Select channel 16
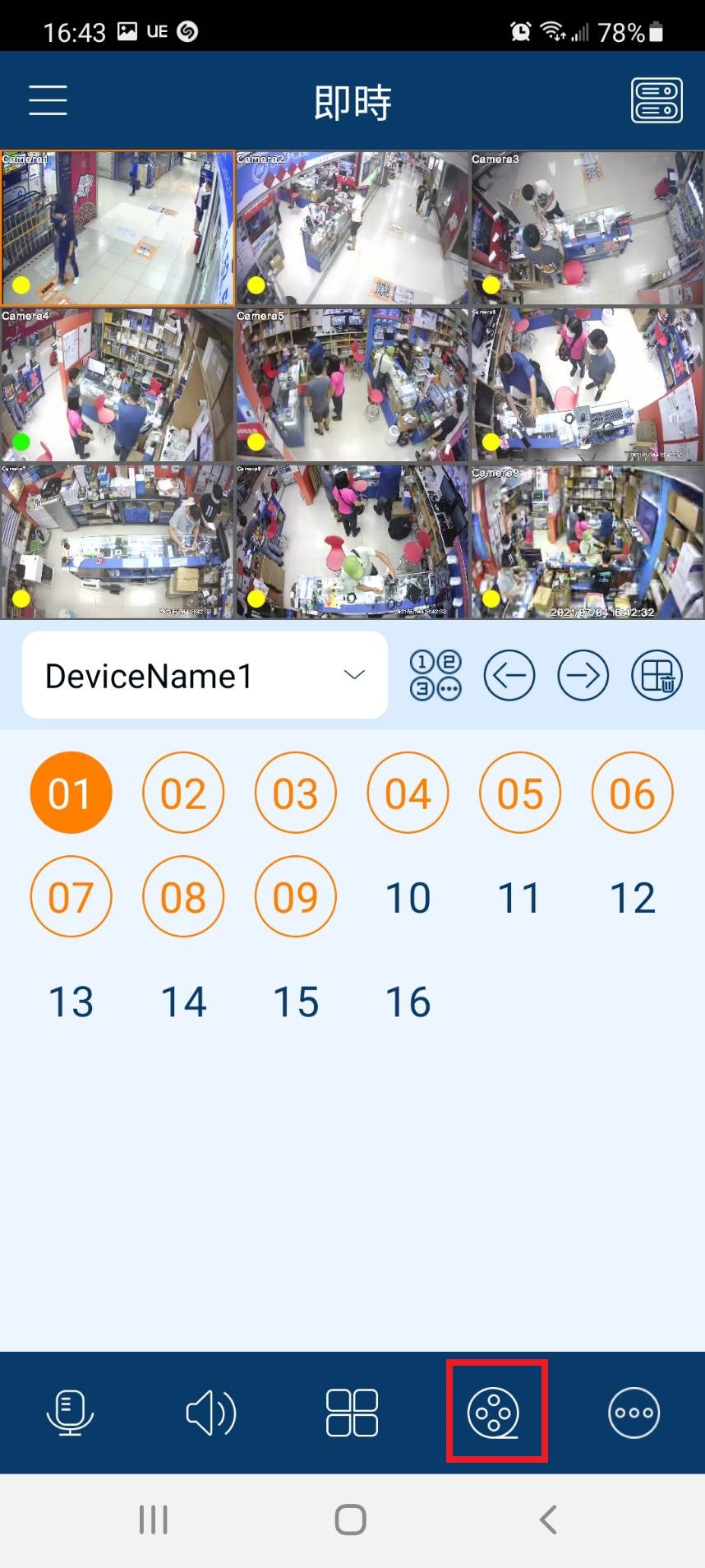The width and height of the screenshot is (705, 1568). [408, 1001]
